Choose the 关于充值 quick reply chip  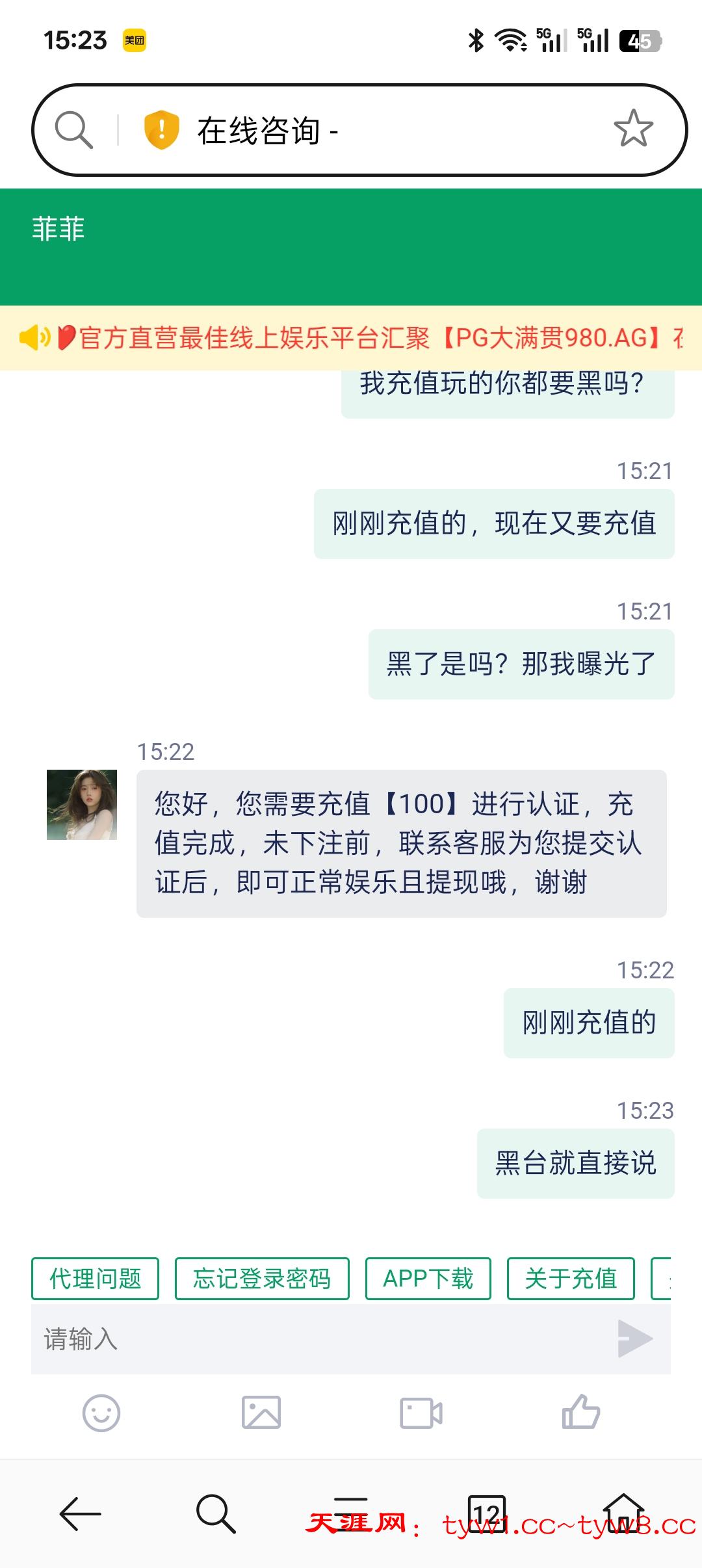[x=570, y=1279]
